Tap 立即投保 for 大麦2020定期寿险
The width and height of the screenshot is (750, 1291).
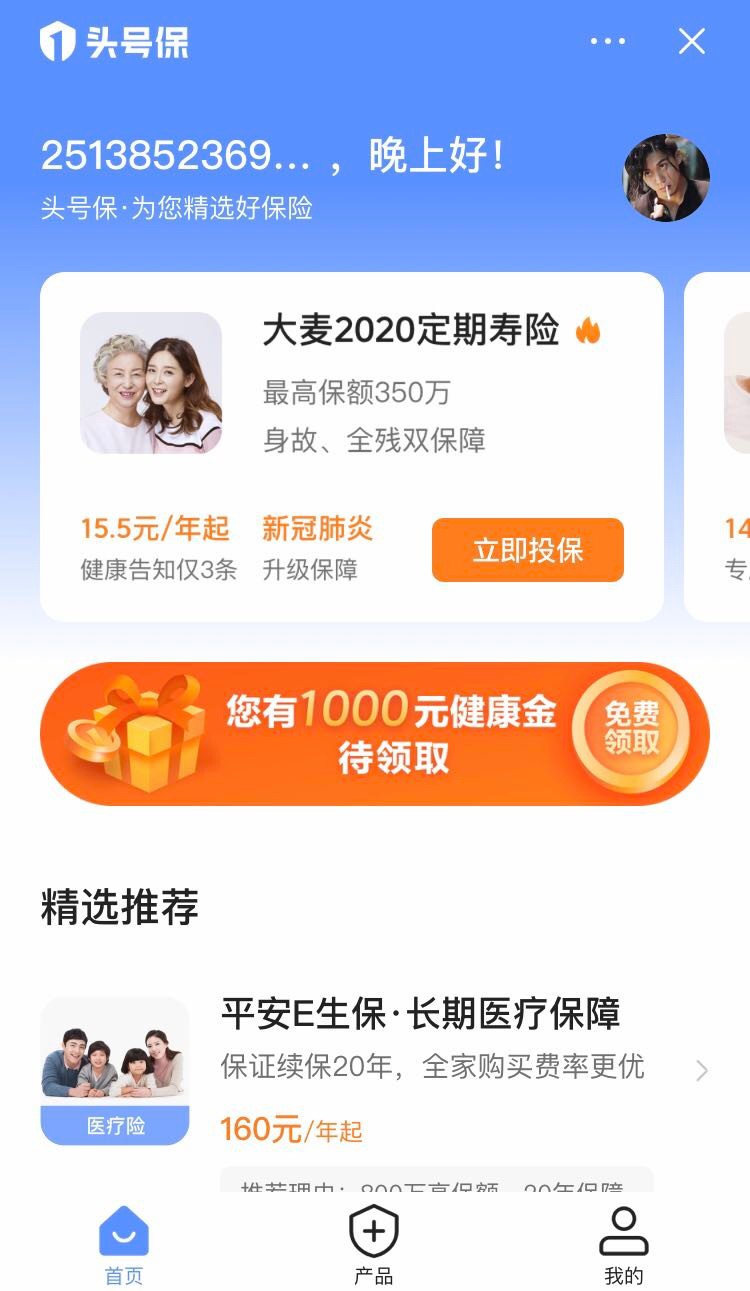point(527,550)
